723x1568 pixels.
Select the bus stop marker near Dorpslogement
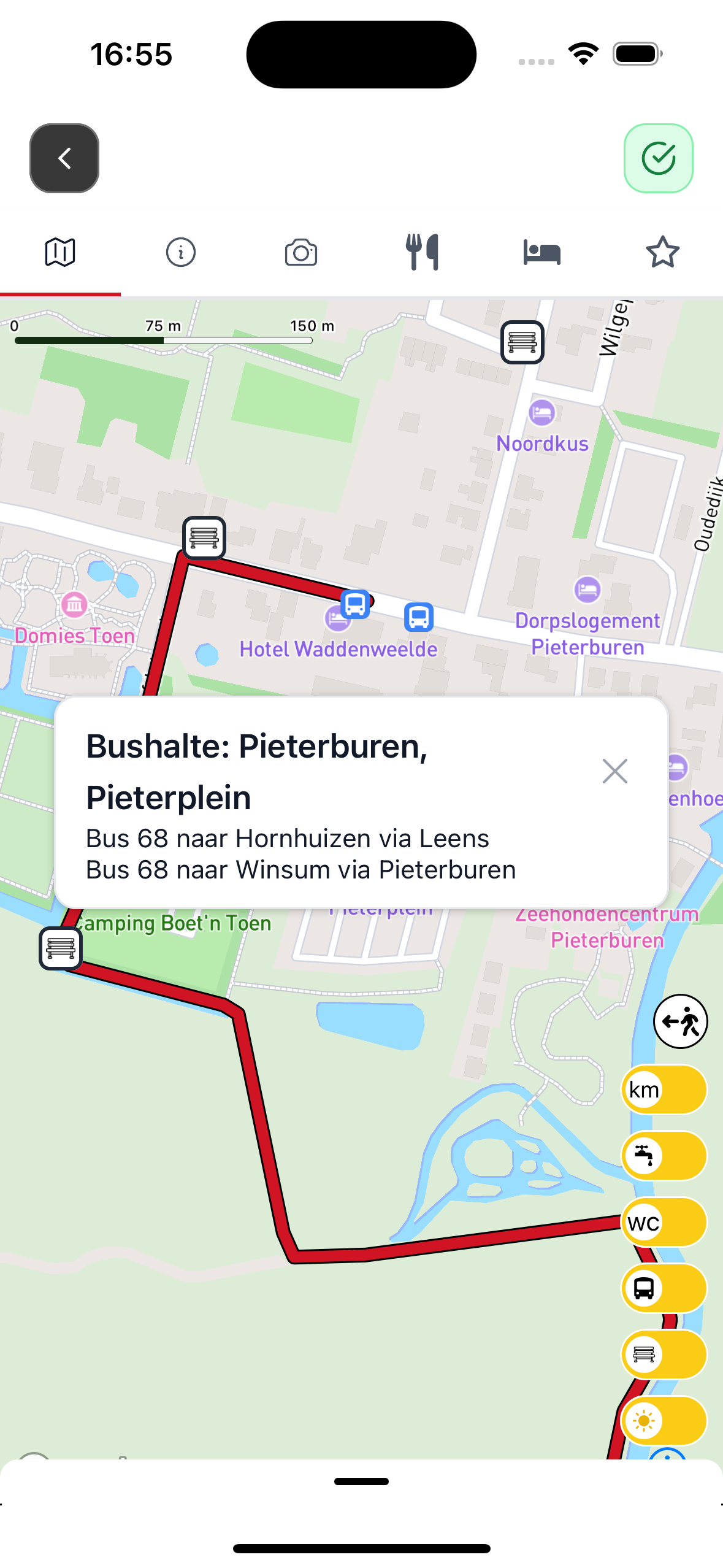[x=419, y=617]
